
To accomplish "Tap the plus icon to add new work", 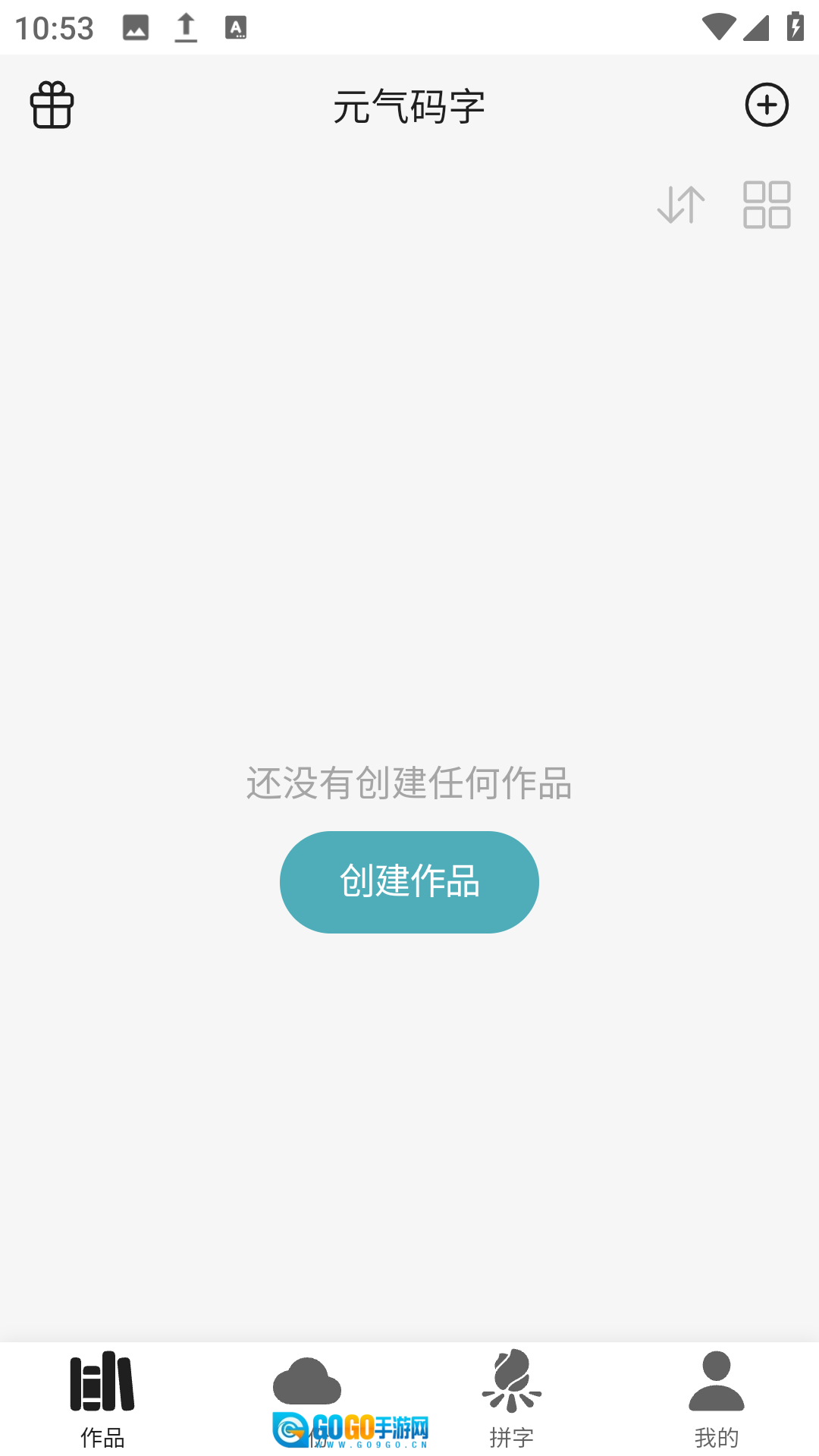I will 767,105.
